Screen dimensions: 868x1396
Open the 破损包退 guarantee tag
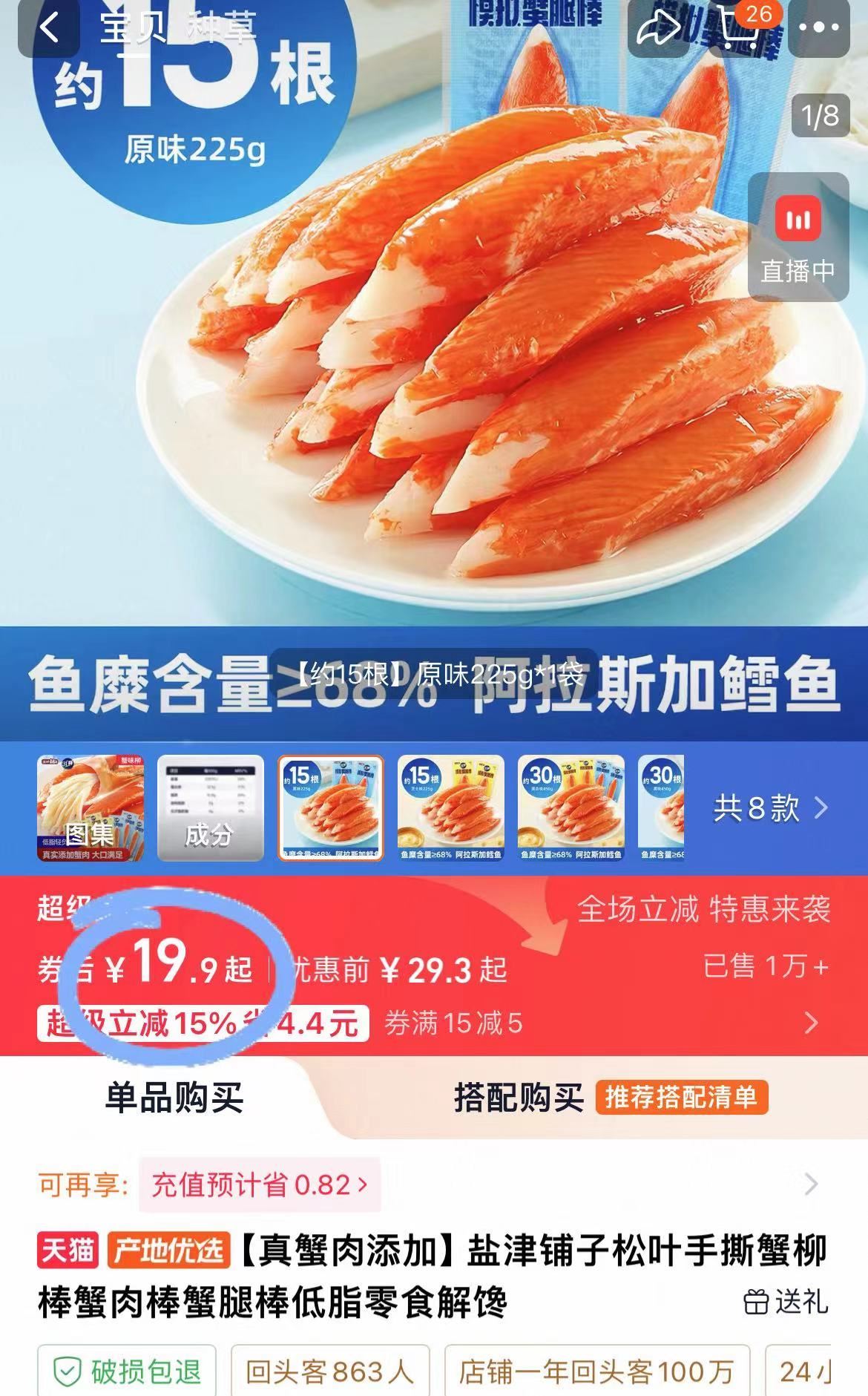[x=127, y=1372]
